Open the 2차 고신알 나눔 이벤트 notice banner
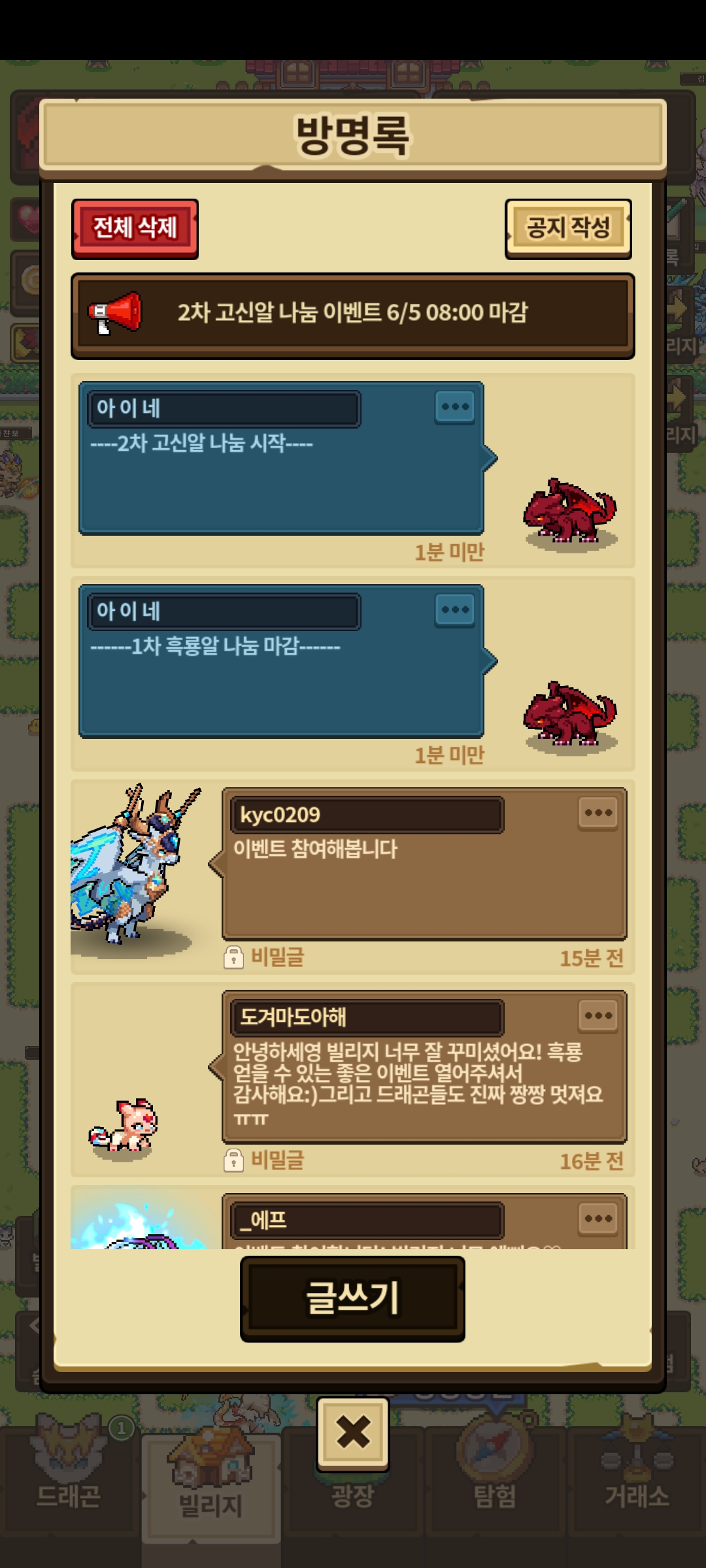Screen dimensions: 706x1568 pos(353,314)
